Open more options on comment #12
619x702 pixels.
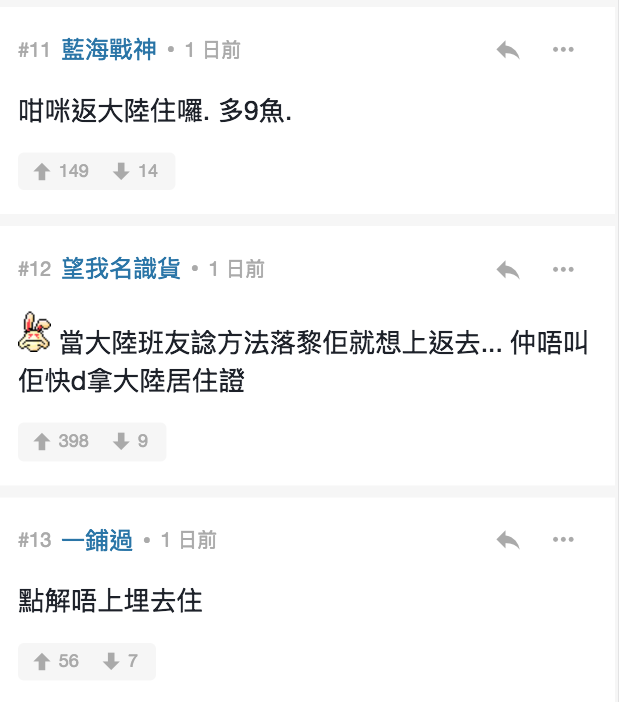564,269
